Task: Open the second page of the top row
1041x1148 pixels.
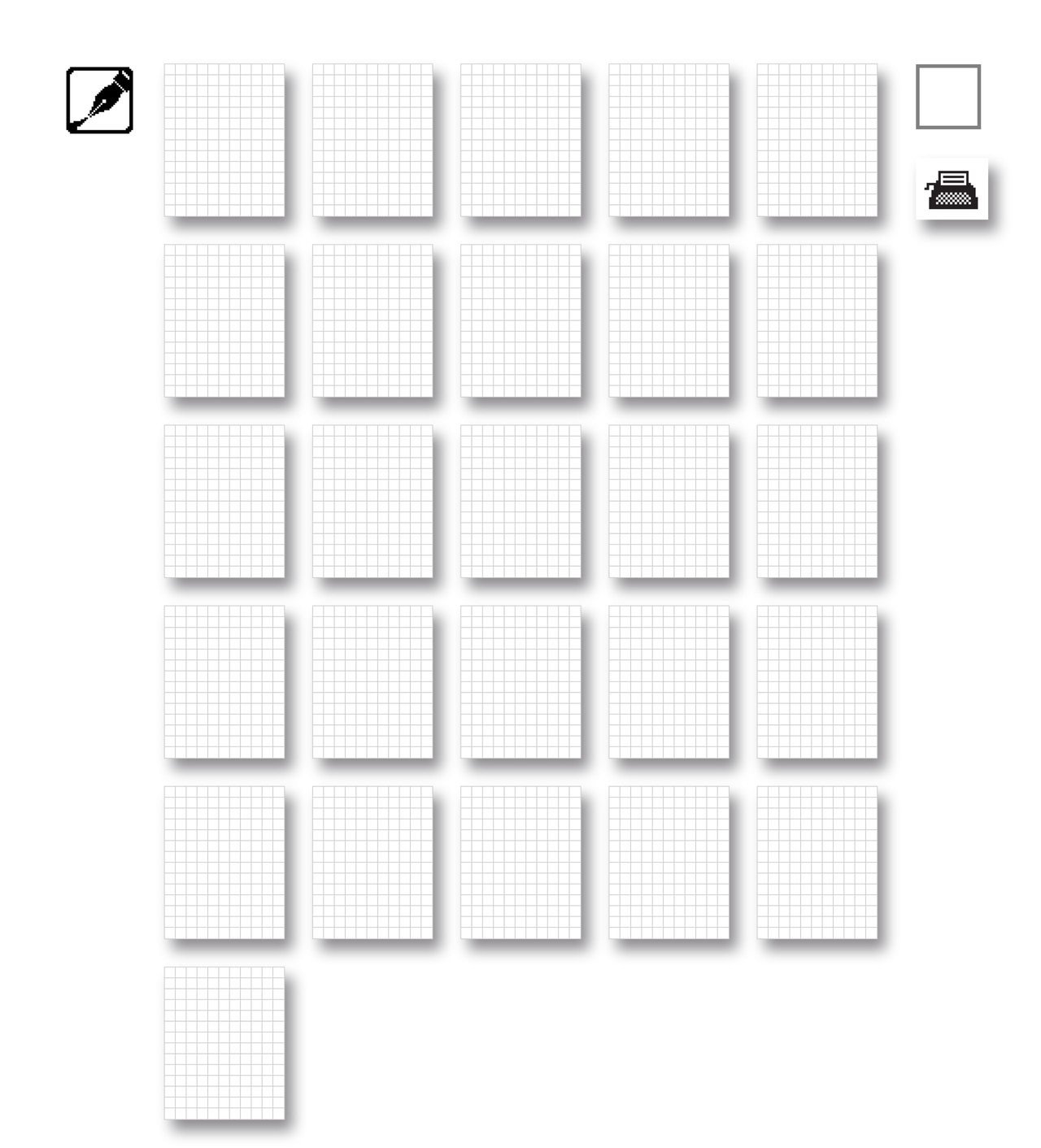Action: (x=372, y=140)
